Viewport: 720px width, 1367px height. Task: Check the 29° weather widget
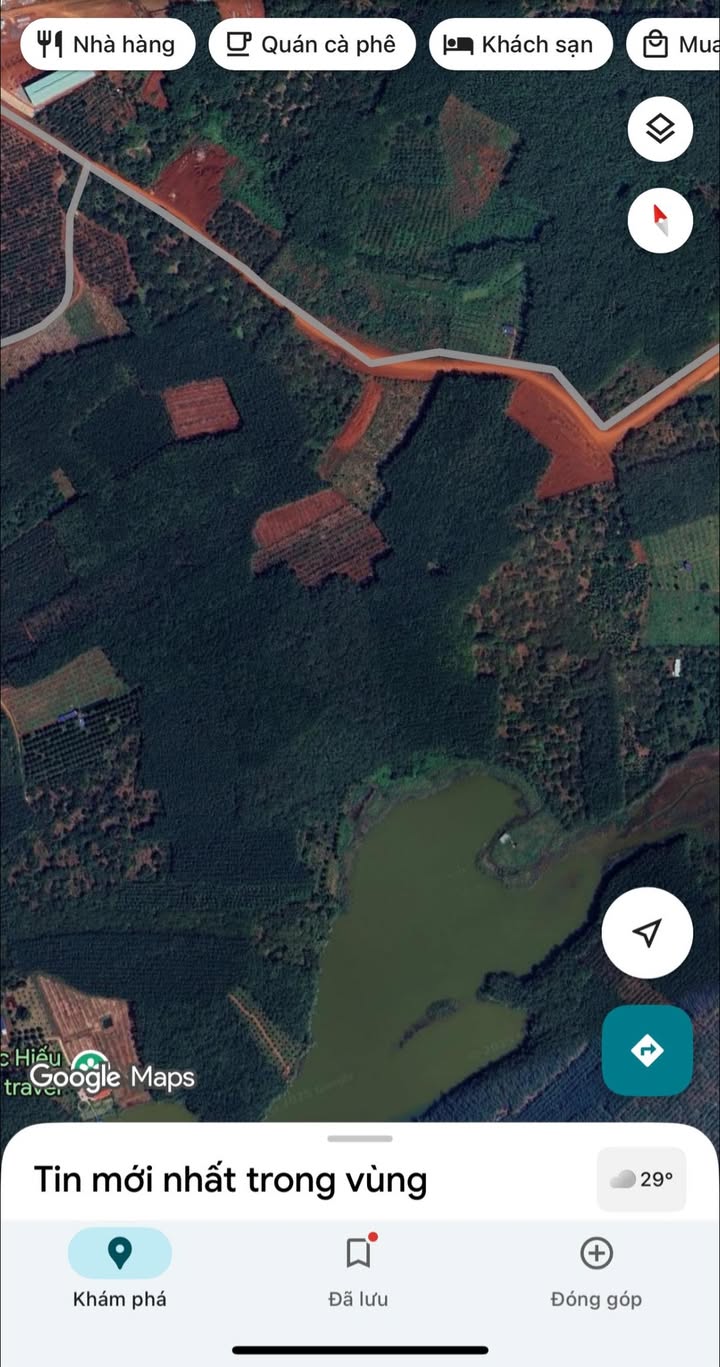(641, 1179)
